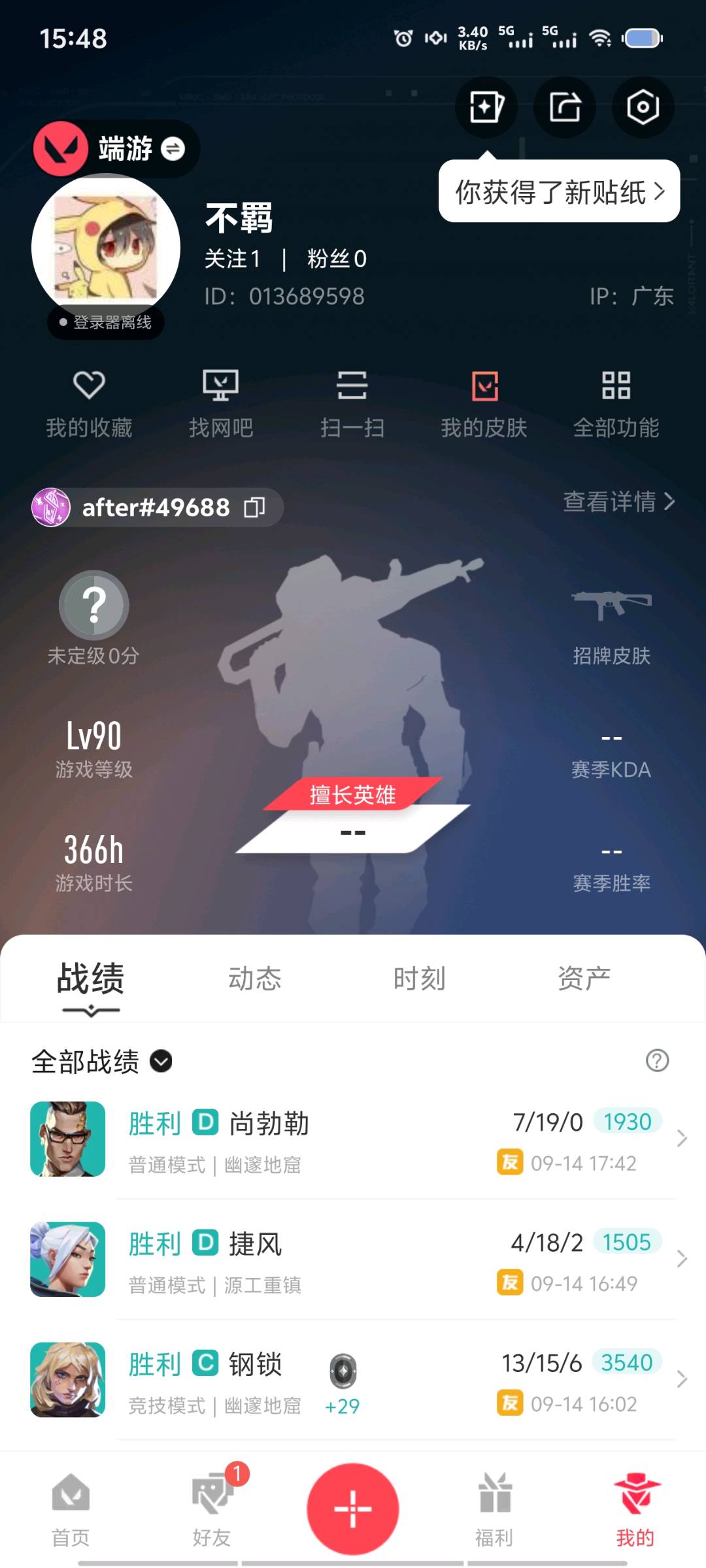The width and height of the screenshot is (706, 1568).
Task: Open the 你获得了新贴纸 notification bubble
Action: (559, 191)
